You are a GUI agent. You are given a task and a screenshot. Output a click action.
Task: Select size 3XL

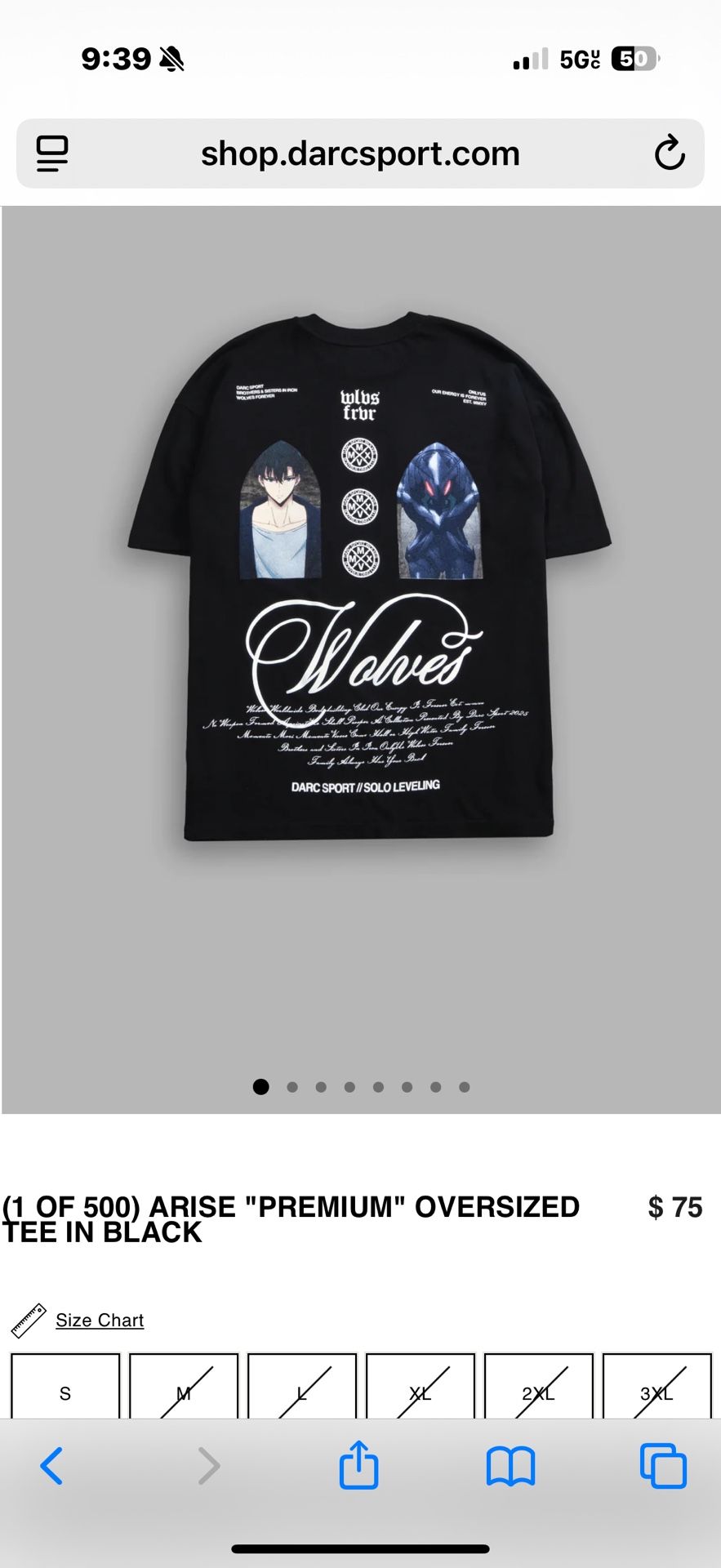[x=657, y=1387]
